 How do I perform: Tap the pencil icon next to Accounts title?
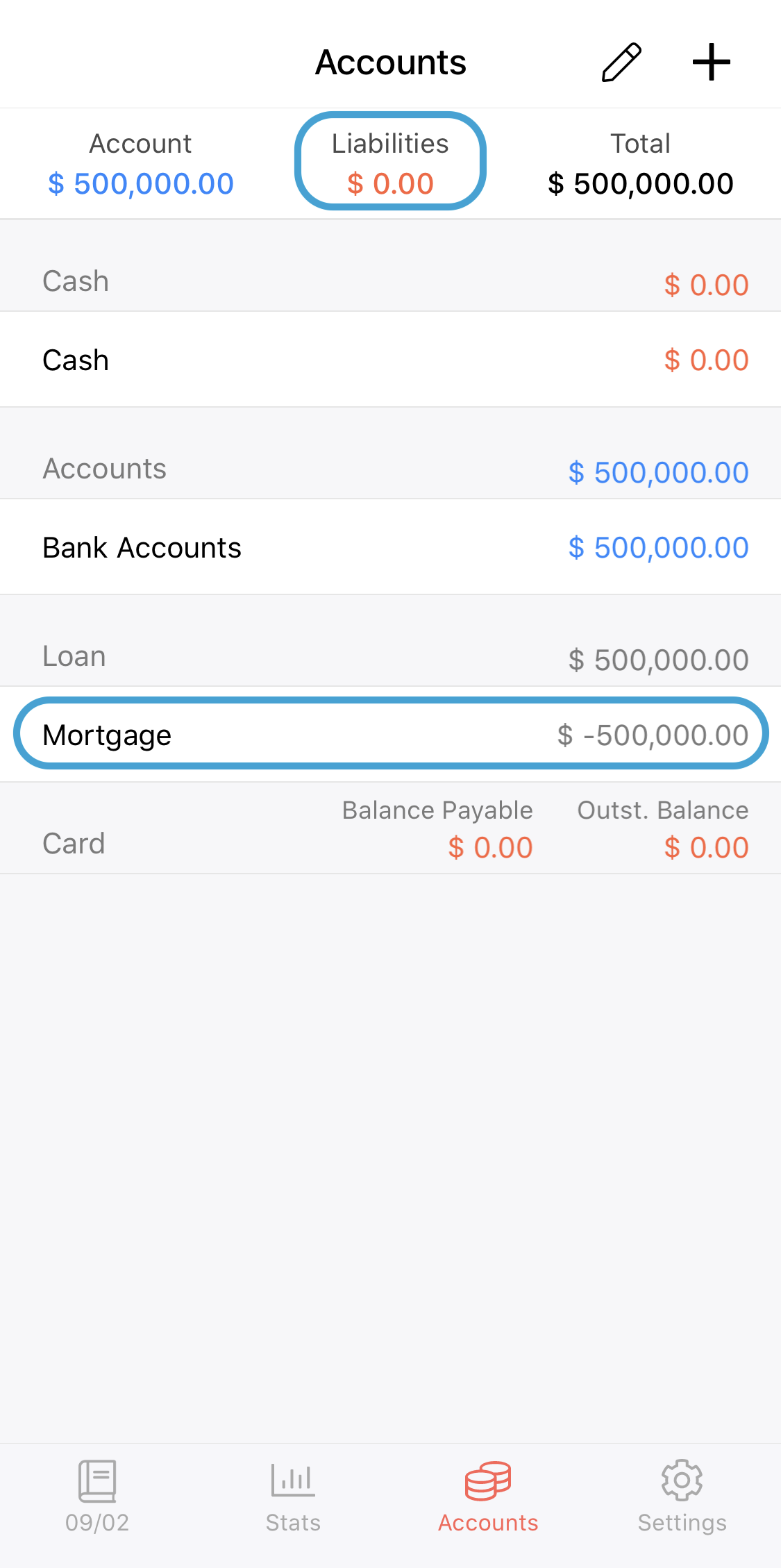(620, 62)
